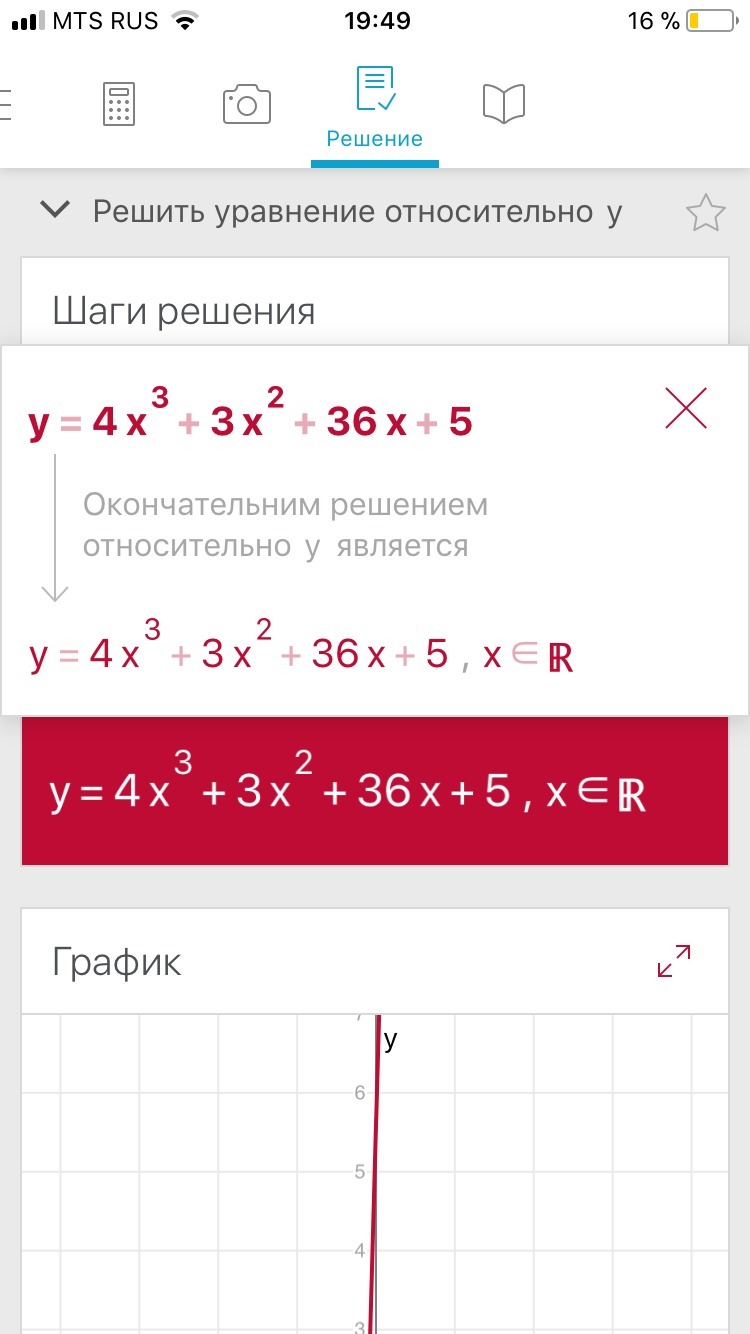Expand the График to full screen
The height and width of the screenshot is (1334, 750).
point(674,961)
